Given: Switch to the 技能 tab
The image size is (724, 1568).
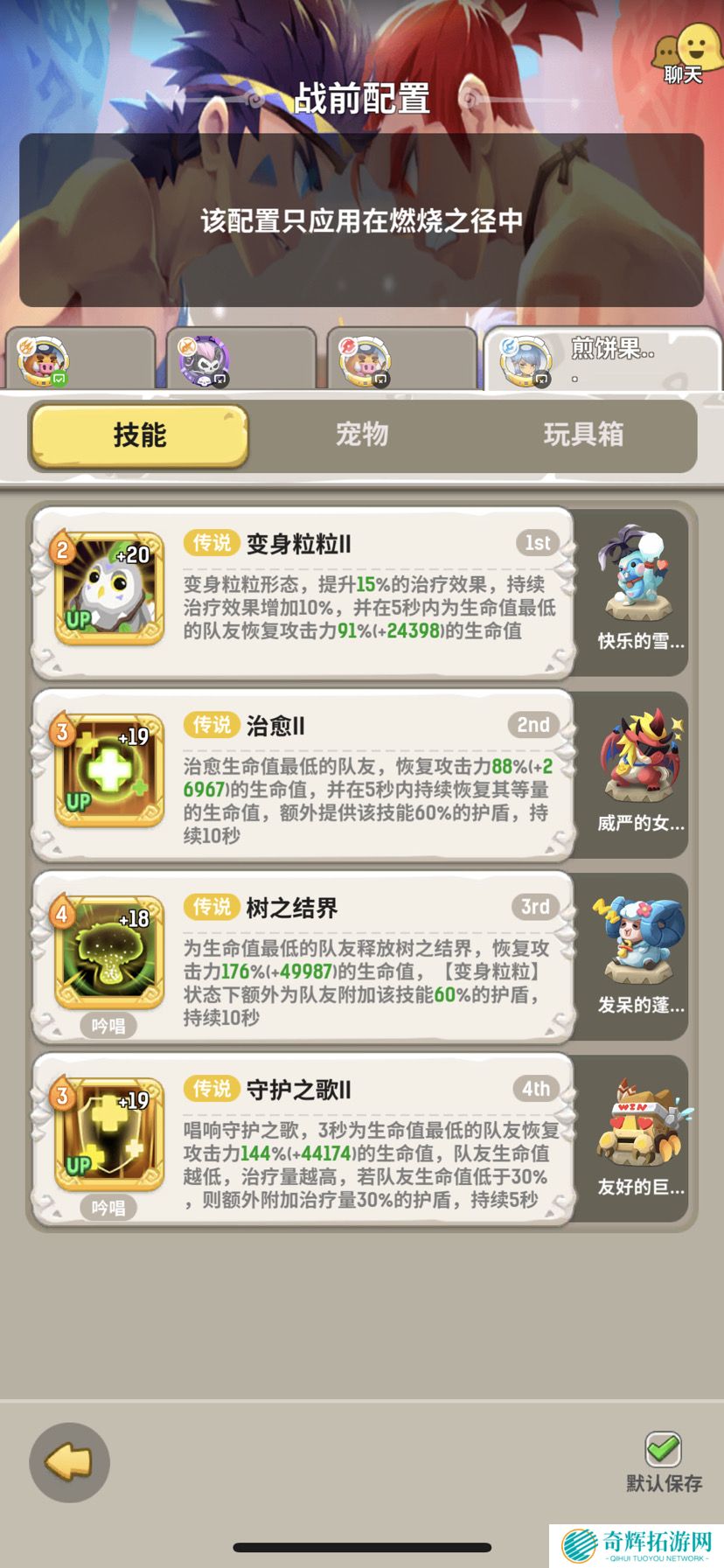Looking at the screenshot, I should (x=140, y=435).
